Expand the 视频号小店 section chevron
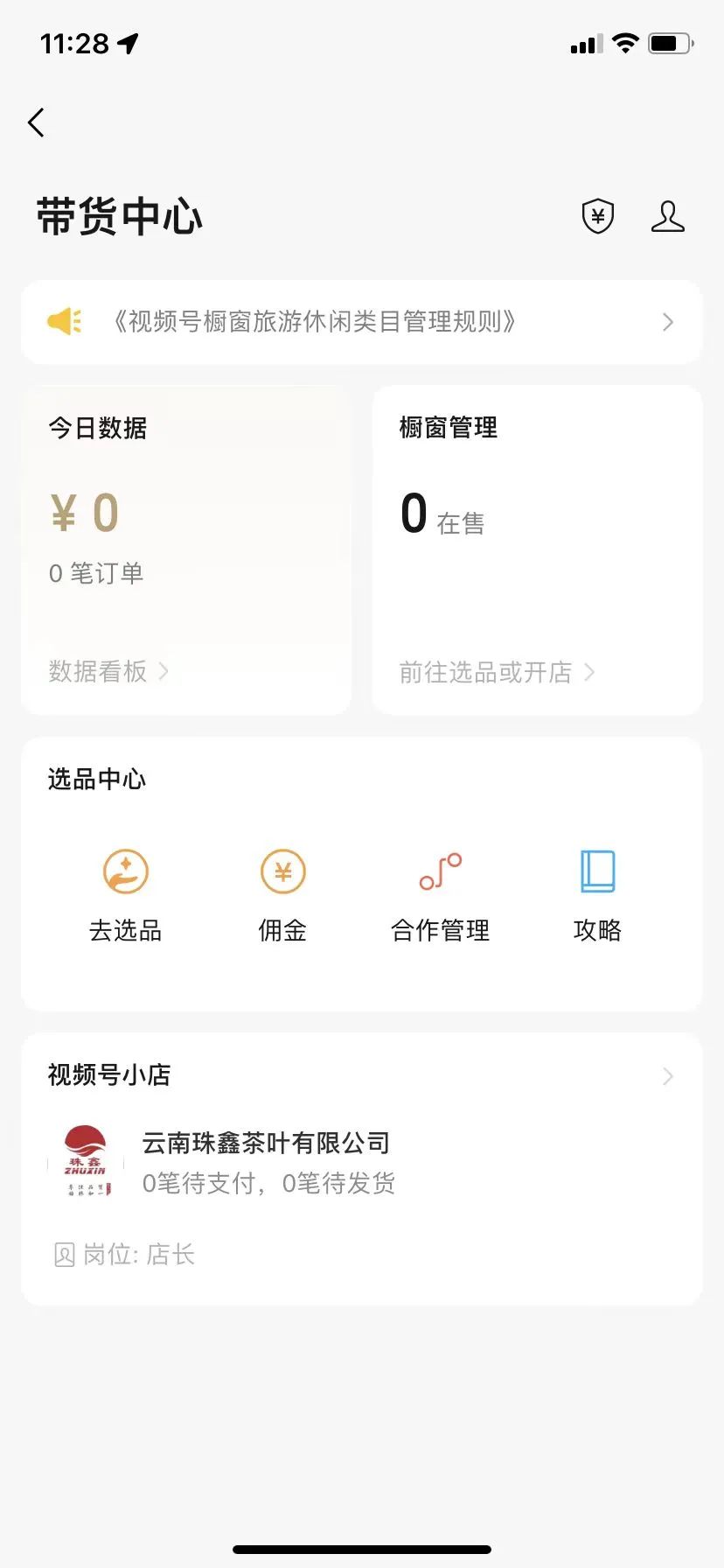The width and height of the screenshot is (724, 1568). tap(668, 1075)
